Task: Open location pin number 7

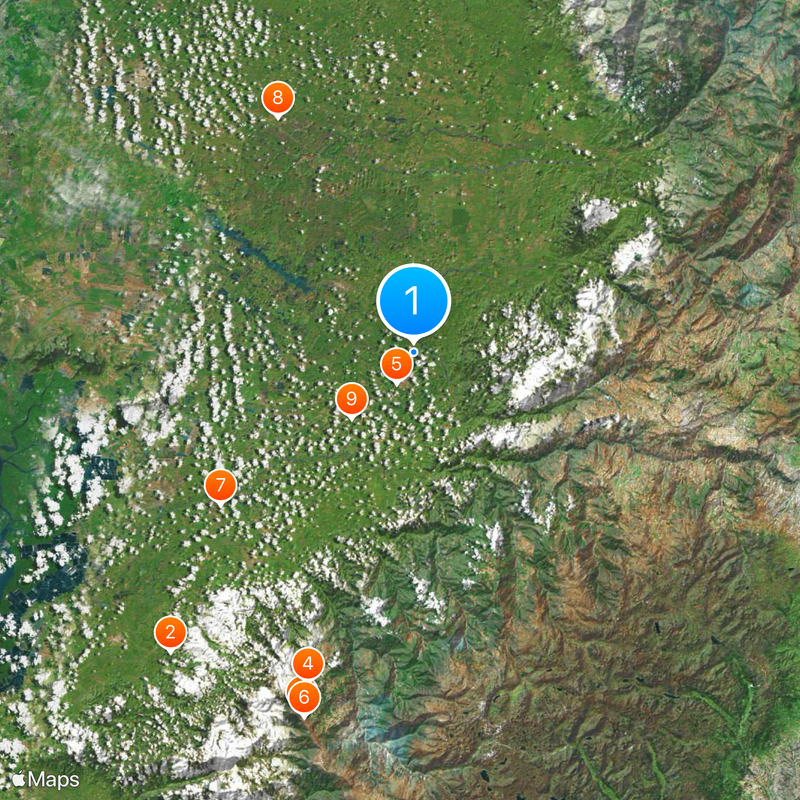Action: coord(220,486)
